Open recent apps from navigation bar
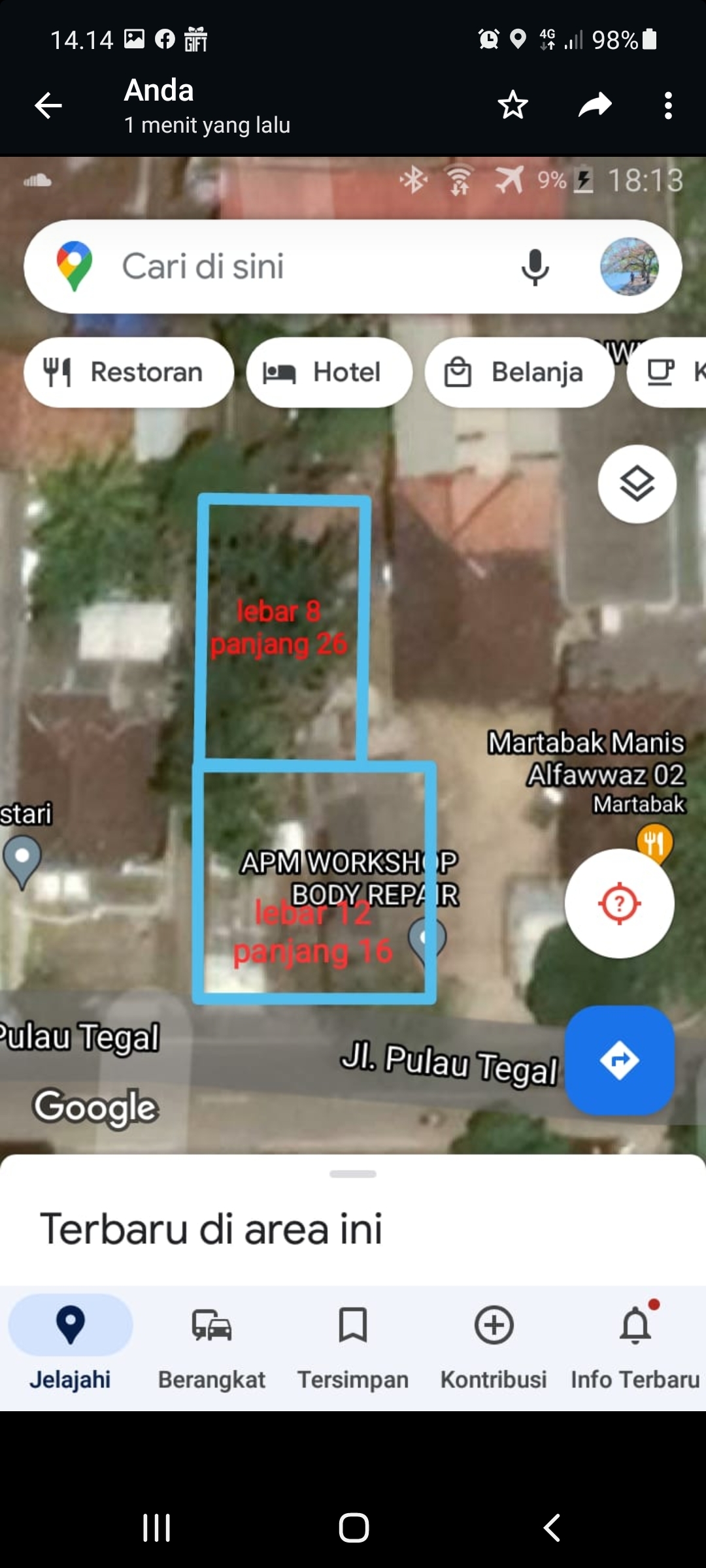 click(157, 1527)
